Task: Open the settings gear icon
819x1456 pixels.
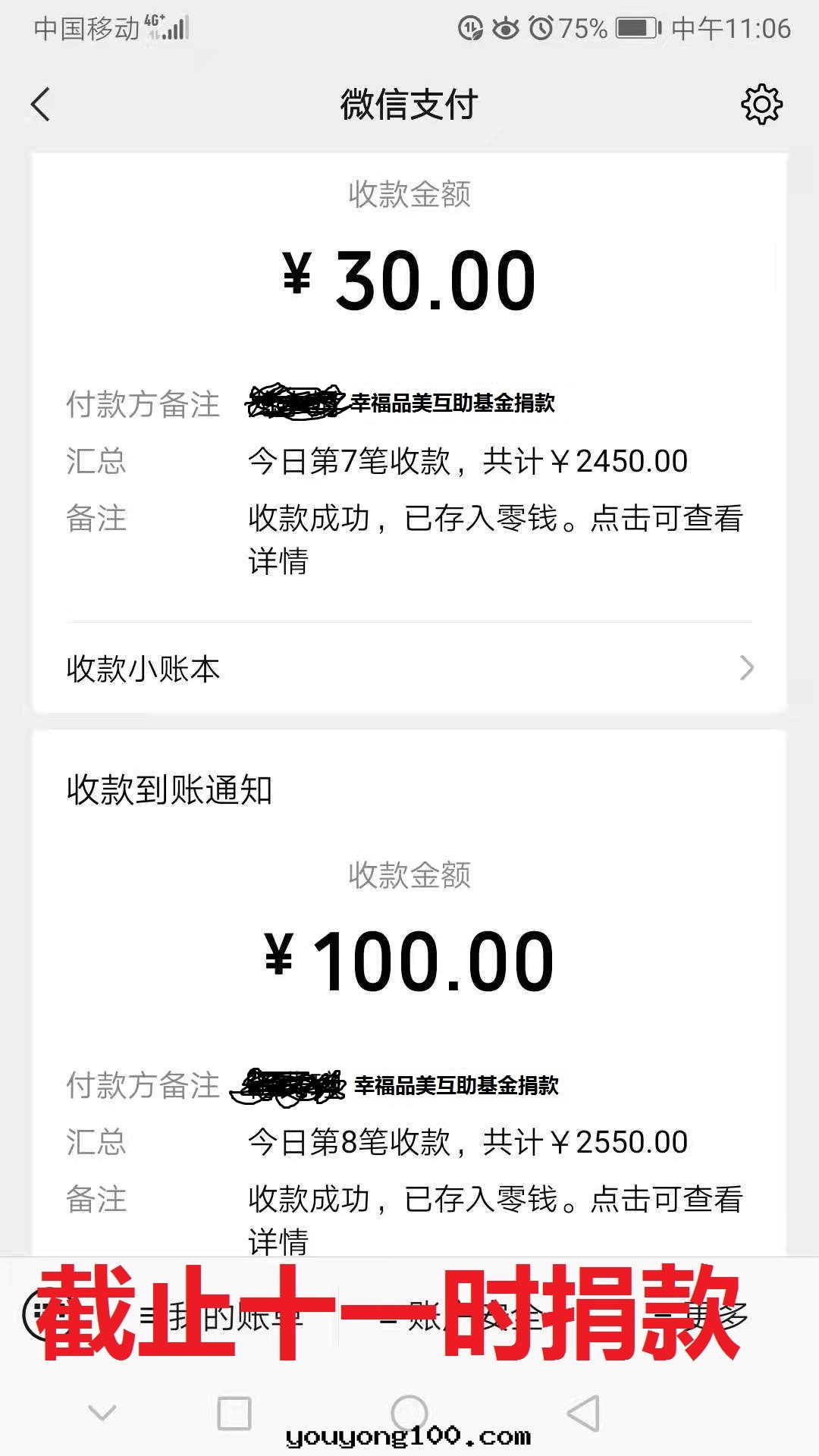Action: [x=761, y=105]
